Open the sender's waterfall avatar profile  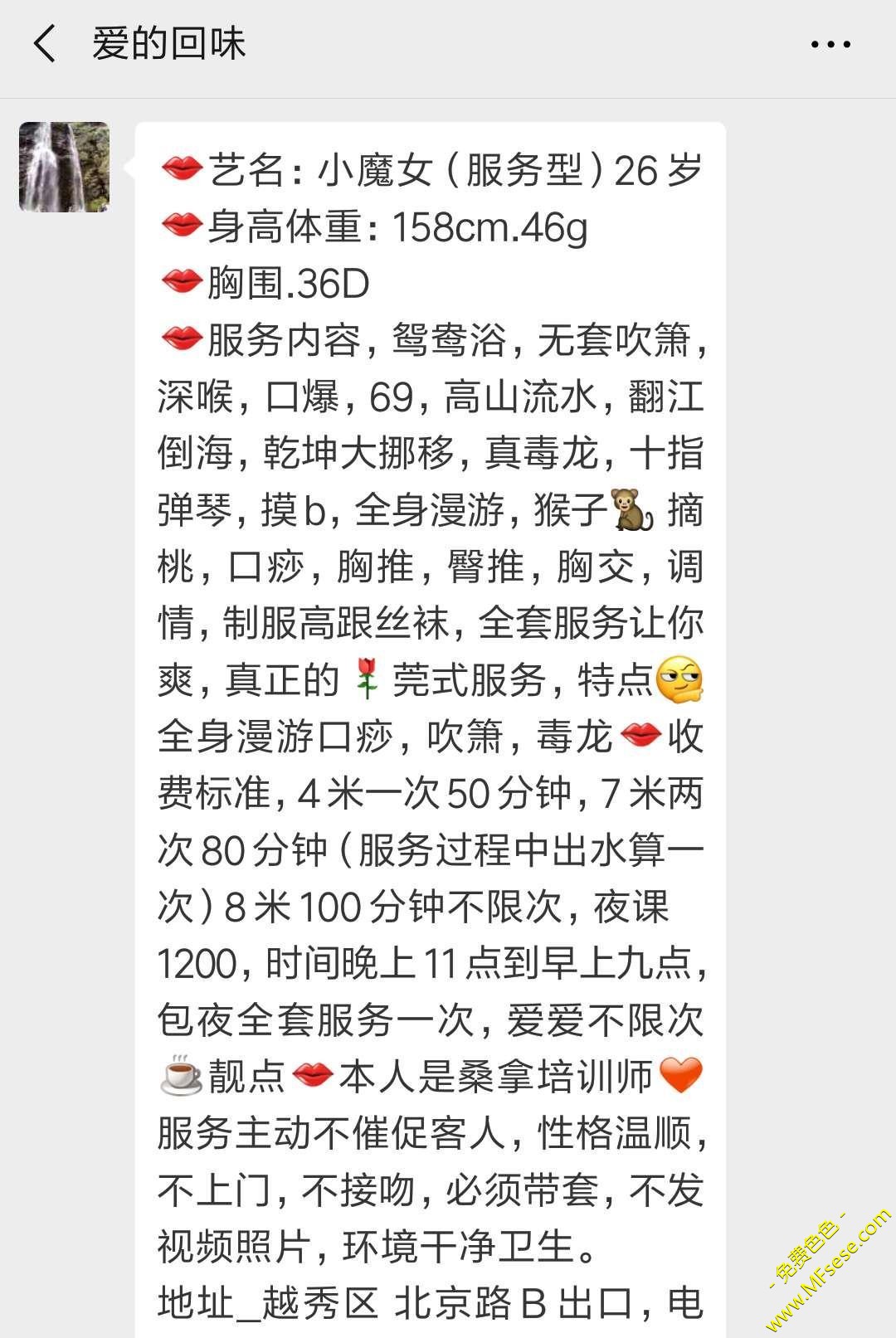(64, 167)
